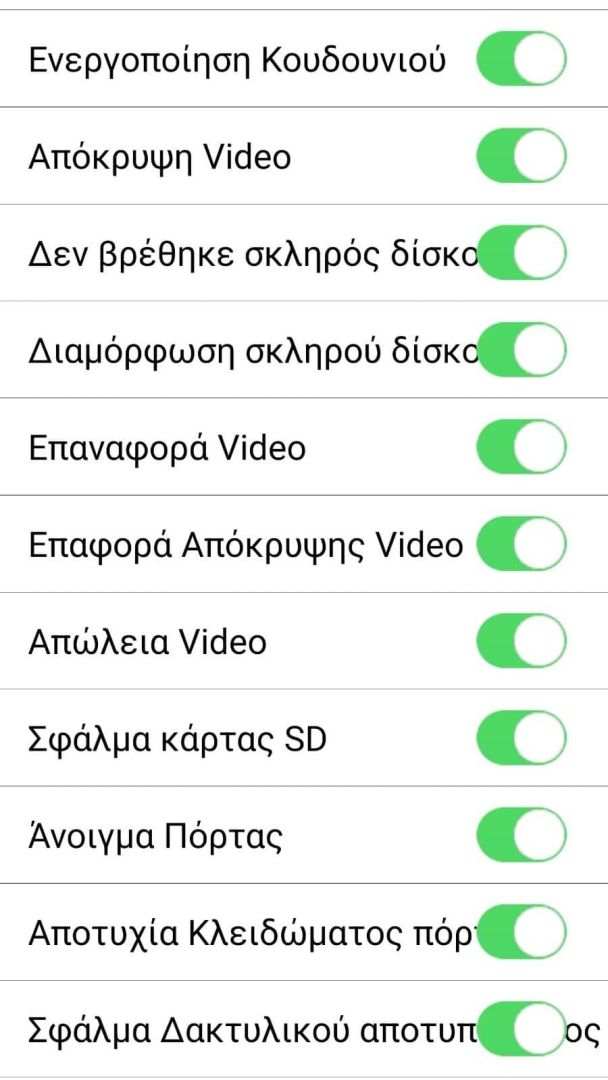Turn off the Ενεργοποίηση Κουδουνιού switch
The width and height of the screenshot is (608, 1080).
521,60
